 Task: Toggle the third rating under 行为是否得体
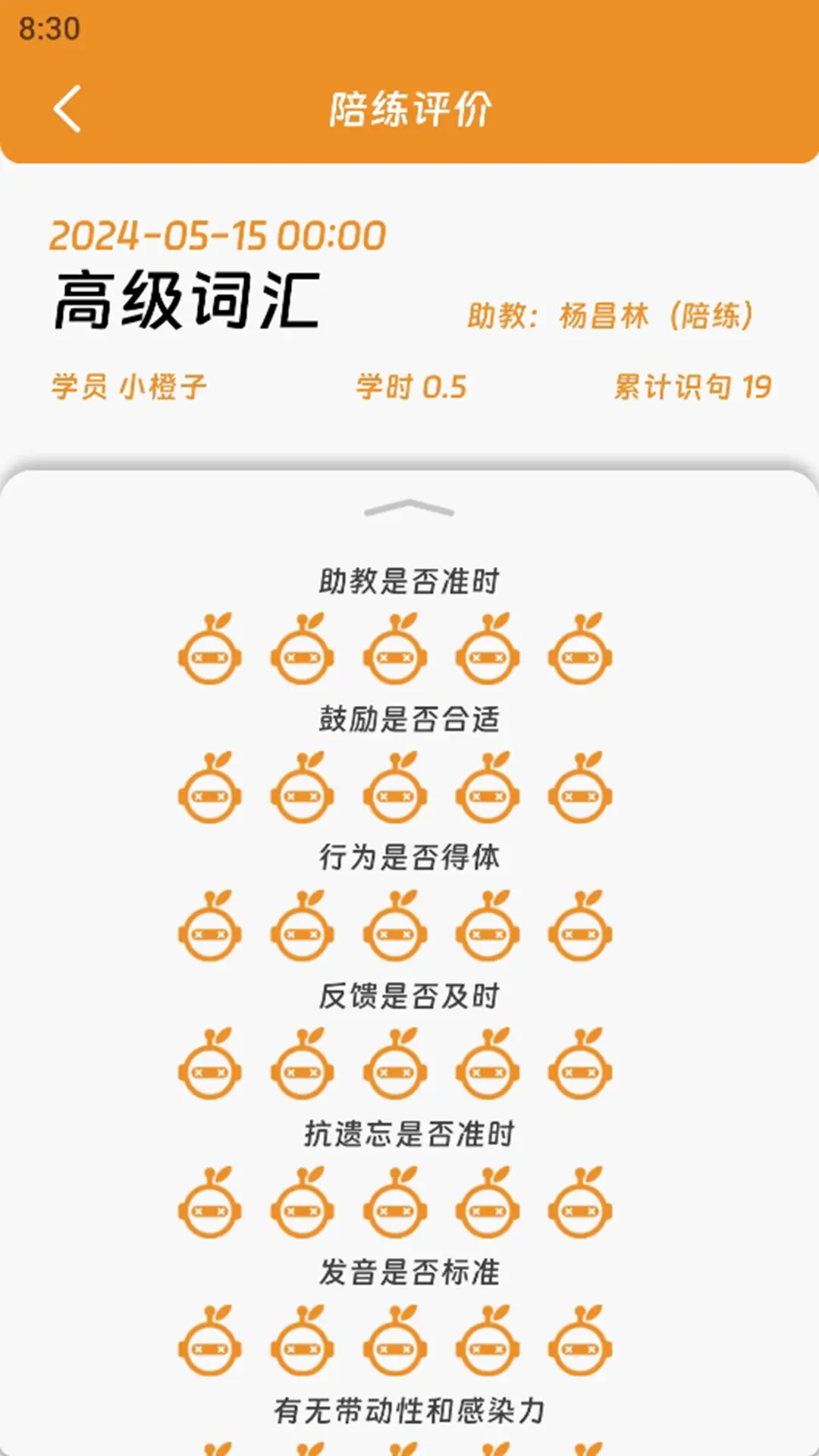pos(395,930)
